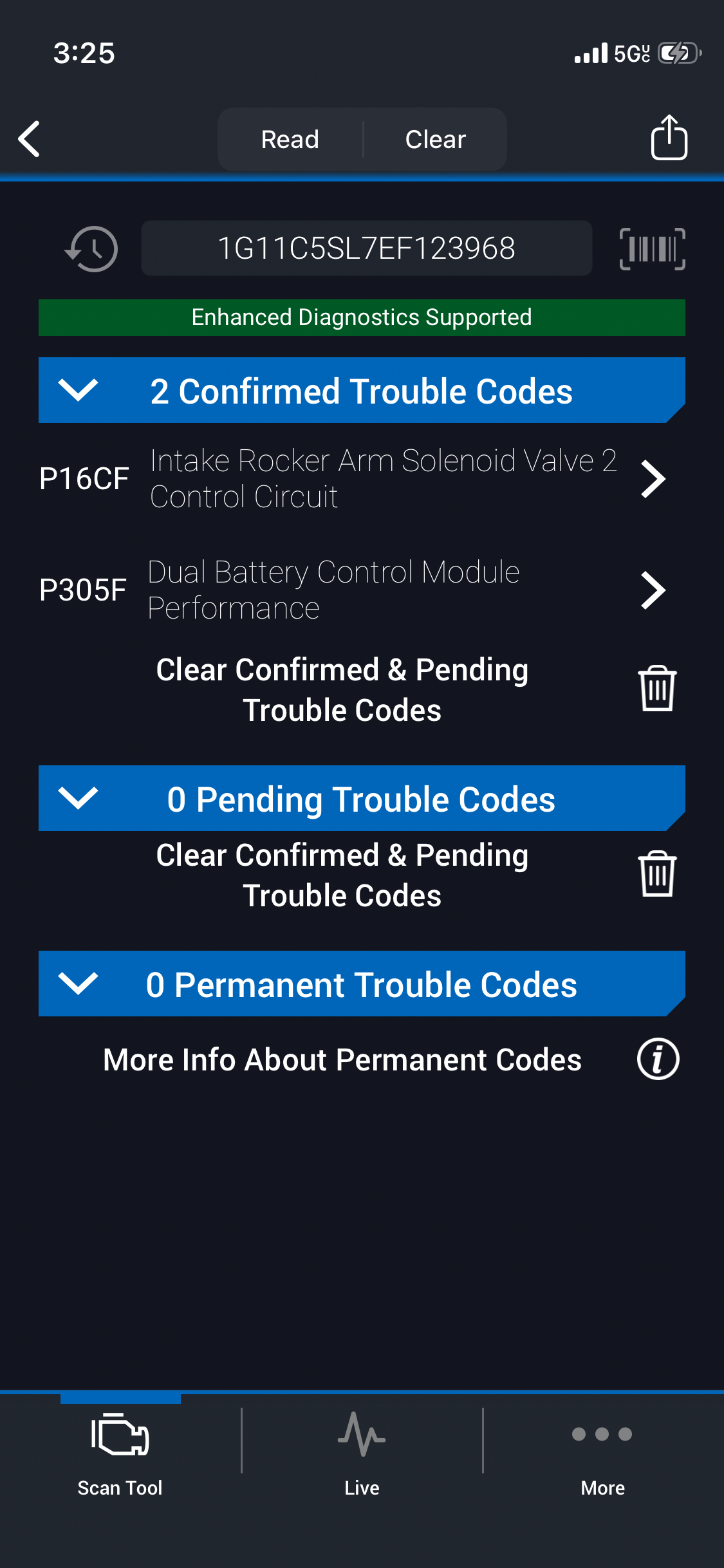Collapse the Pending Trouble Codes section
Image resolution: width=724 pixels, height=1568 pixels.
pyautogui.click(x=78, y=798)
